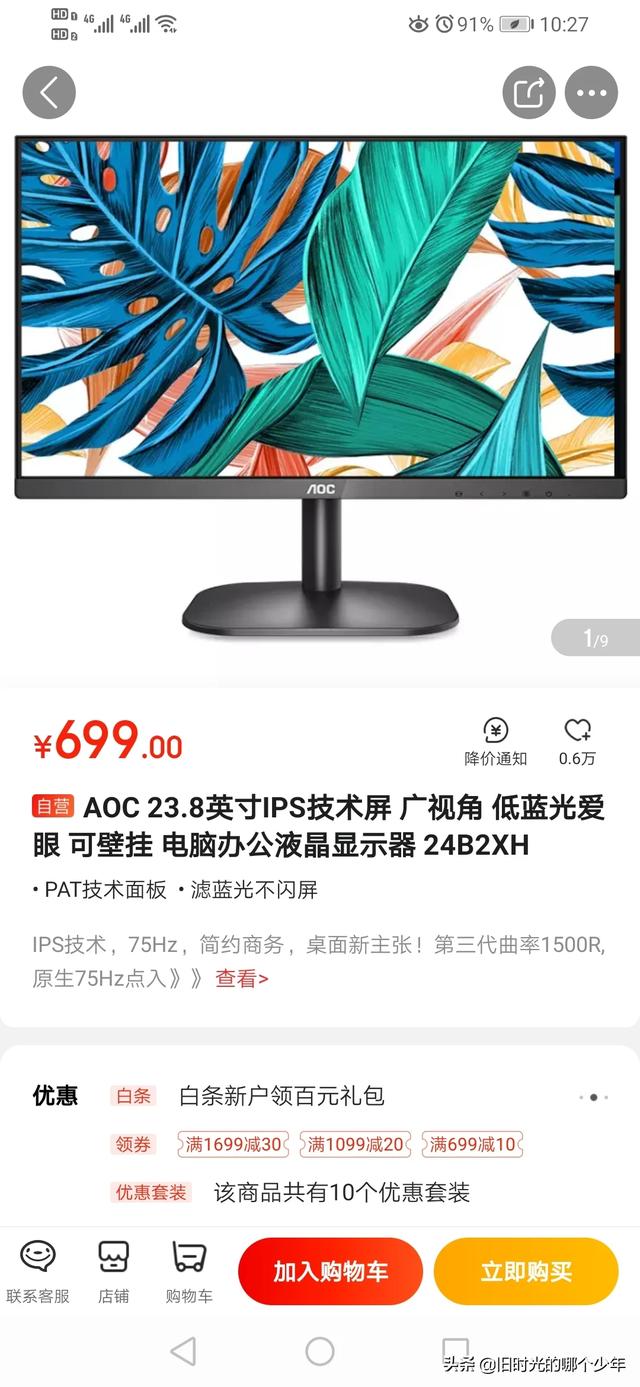640x1387 pixels.
Task: Tap the 查看 link in the promo text
Action: pyautogui.click(x=242, y=979)
